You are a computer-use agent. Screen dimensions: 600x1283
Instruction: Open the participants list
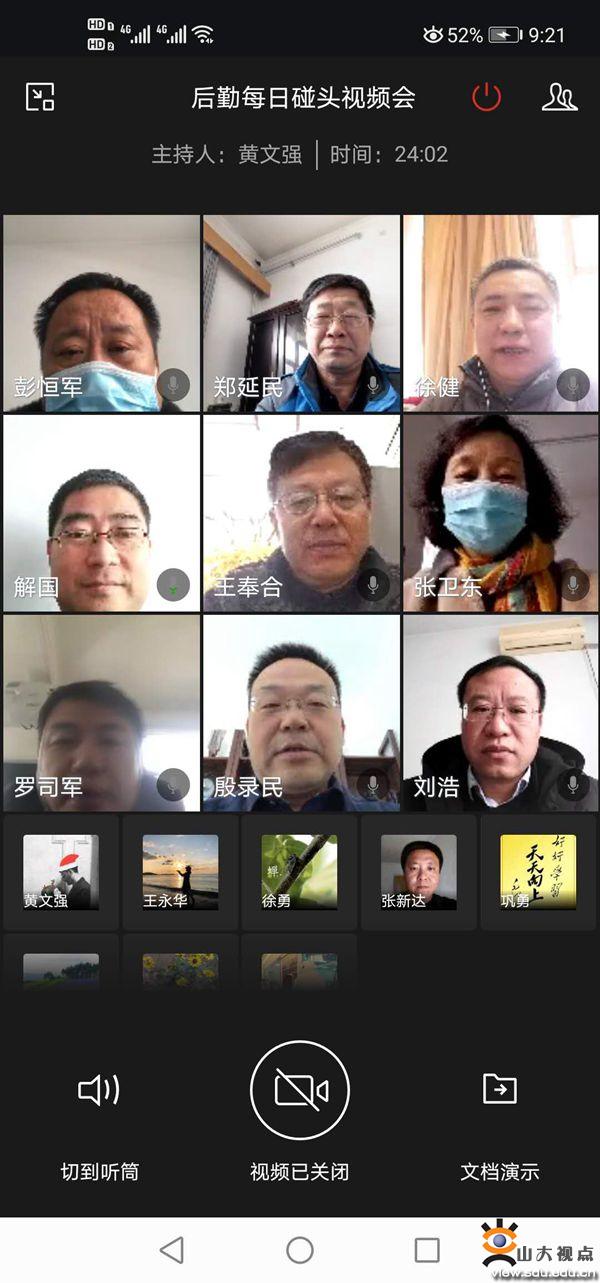pos(559,97)
